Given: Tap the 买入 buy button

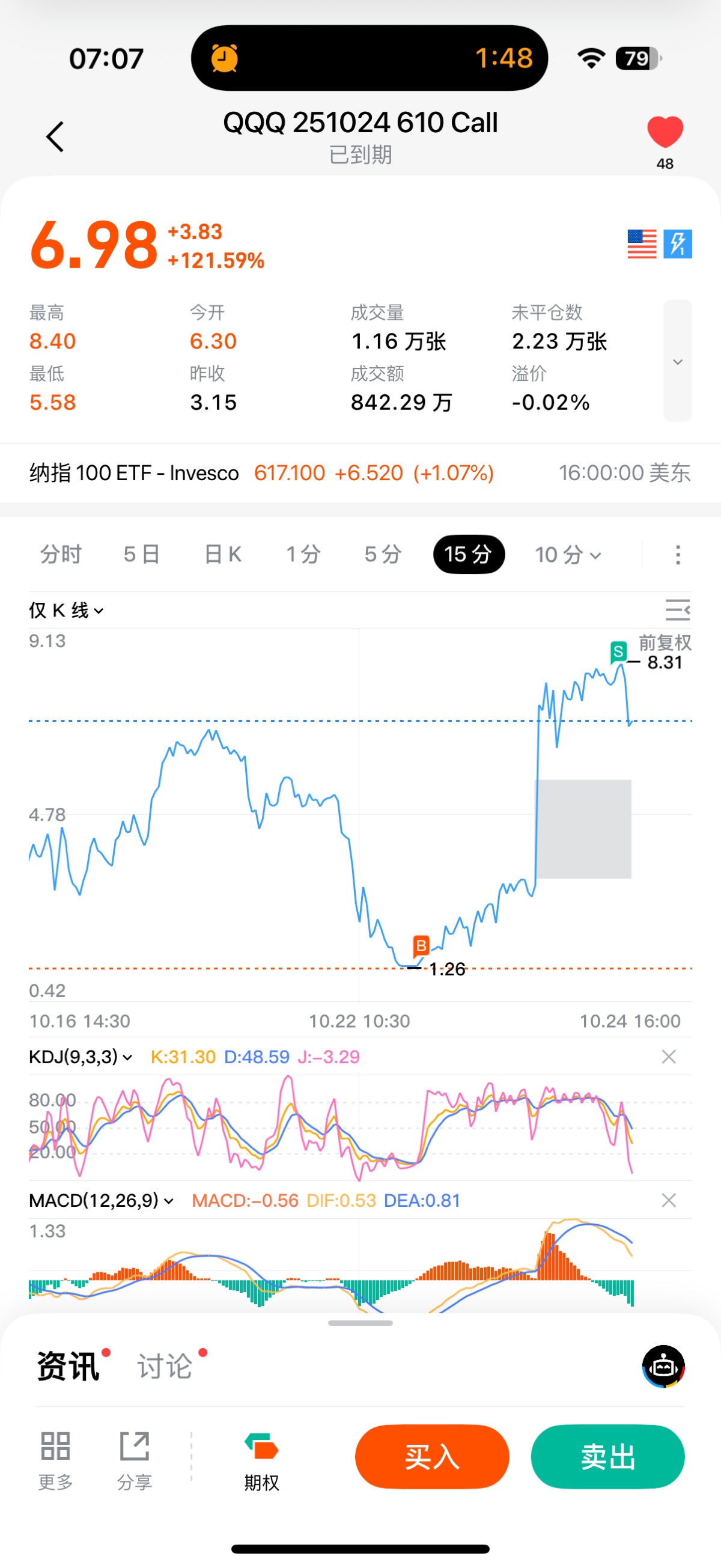Looking at the screenshot, I should point(431,1456).
